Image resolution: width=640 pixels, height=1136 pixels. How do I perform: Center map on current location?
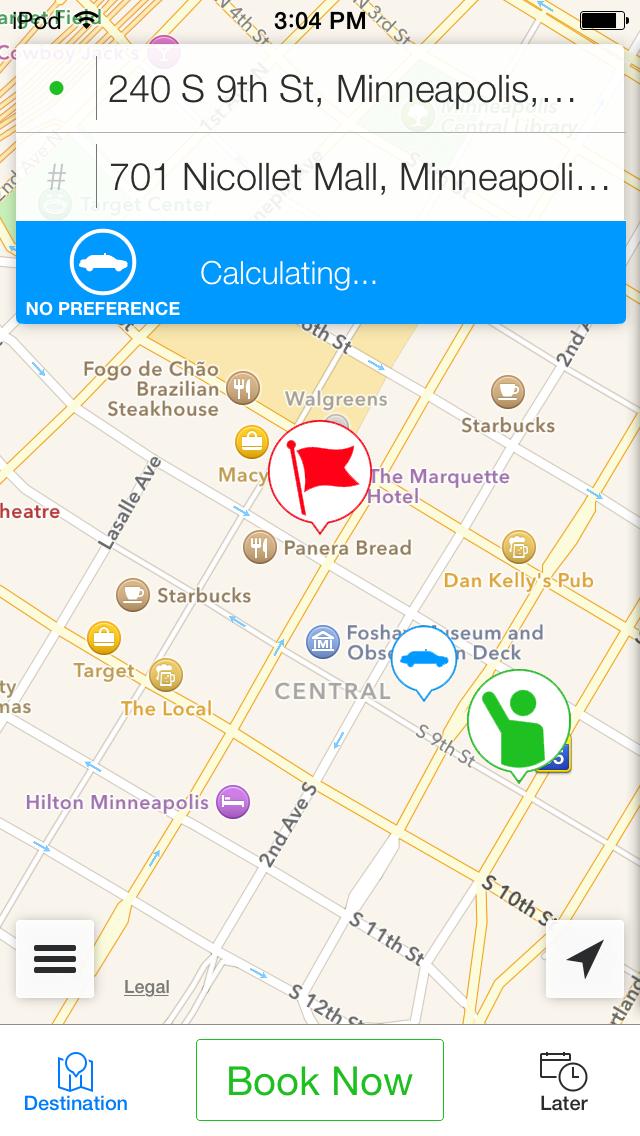585,959
